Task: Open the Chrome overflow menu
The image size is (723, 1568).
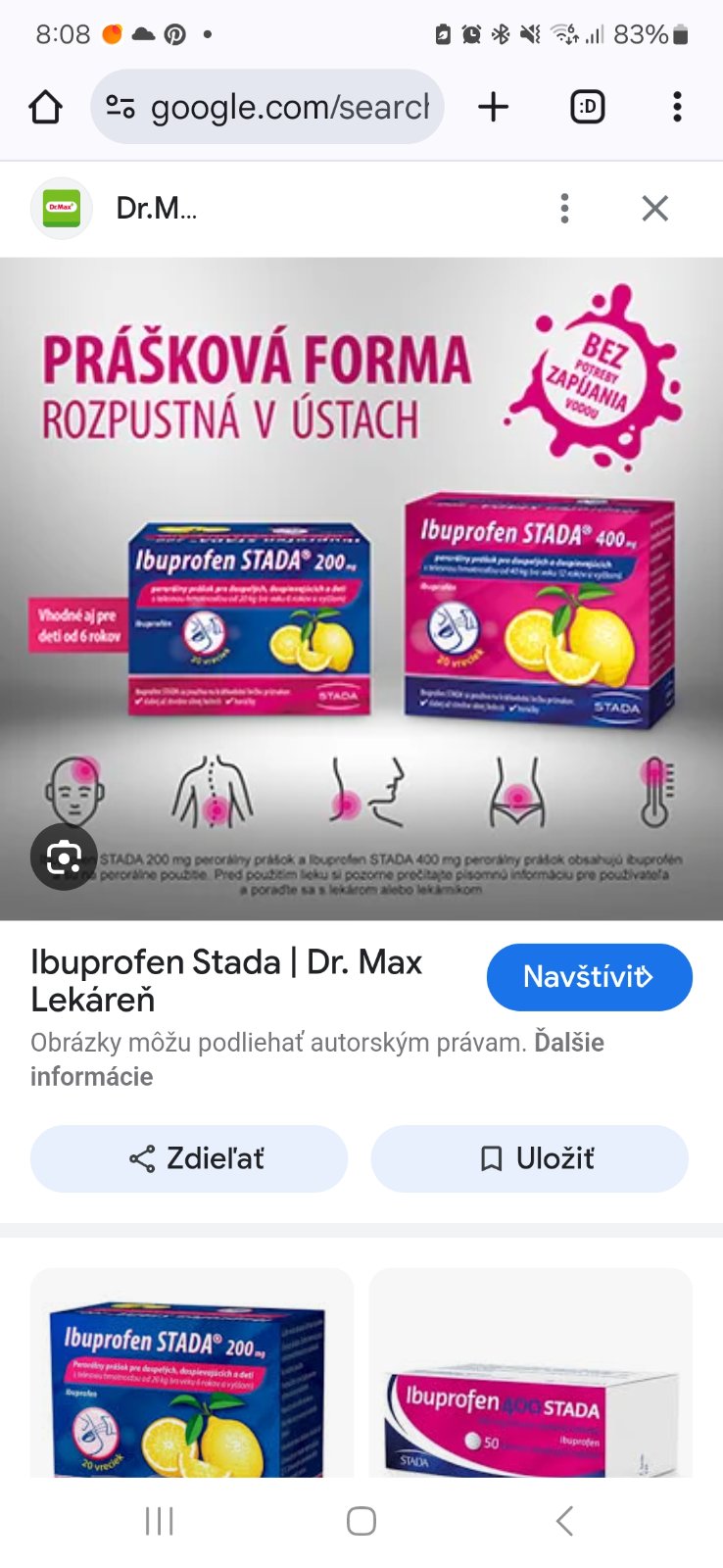Action: click(x=677, y=107)
